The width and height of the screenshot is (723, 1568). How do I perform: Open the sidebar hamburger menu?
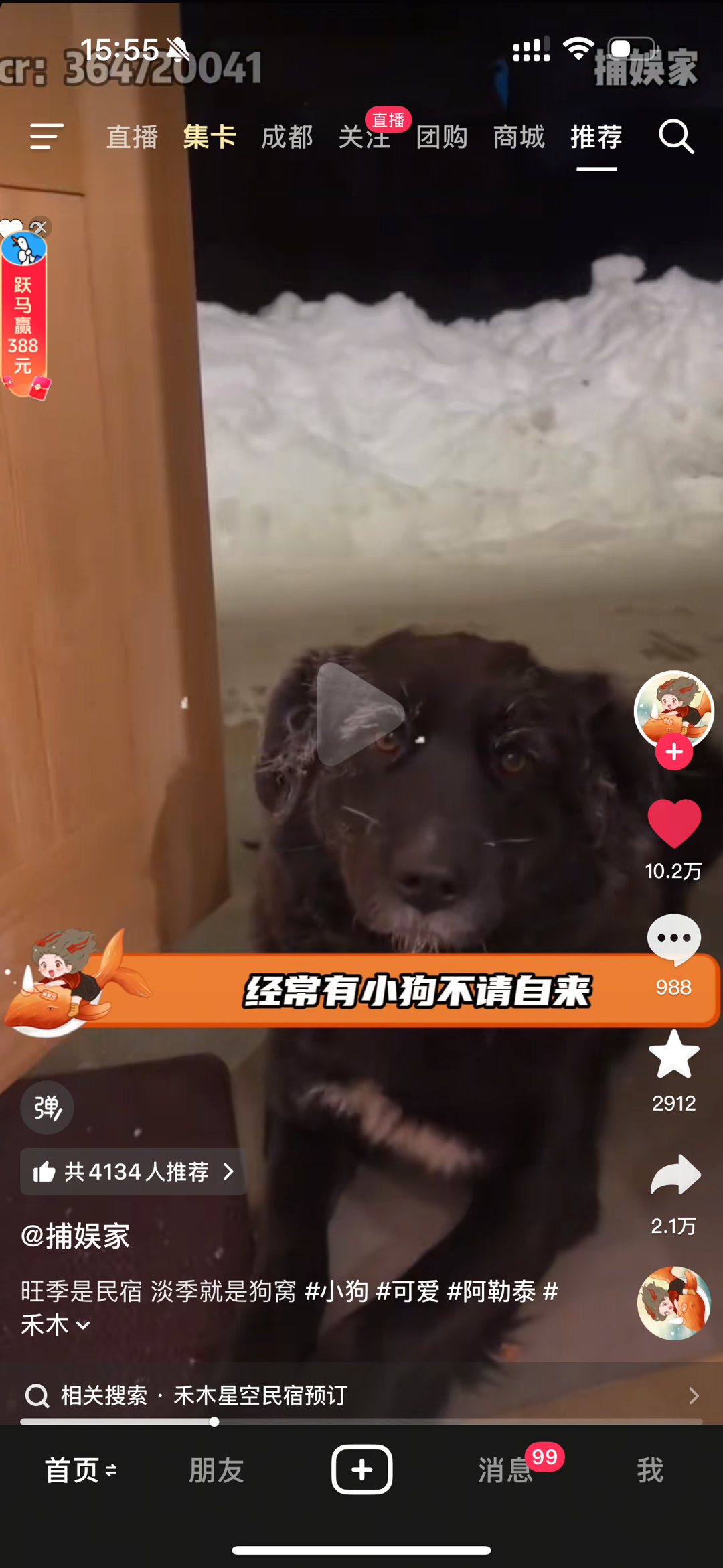[46, 137]
